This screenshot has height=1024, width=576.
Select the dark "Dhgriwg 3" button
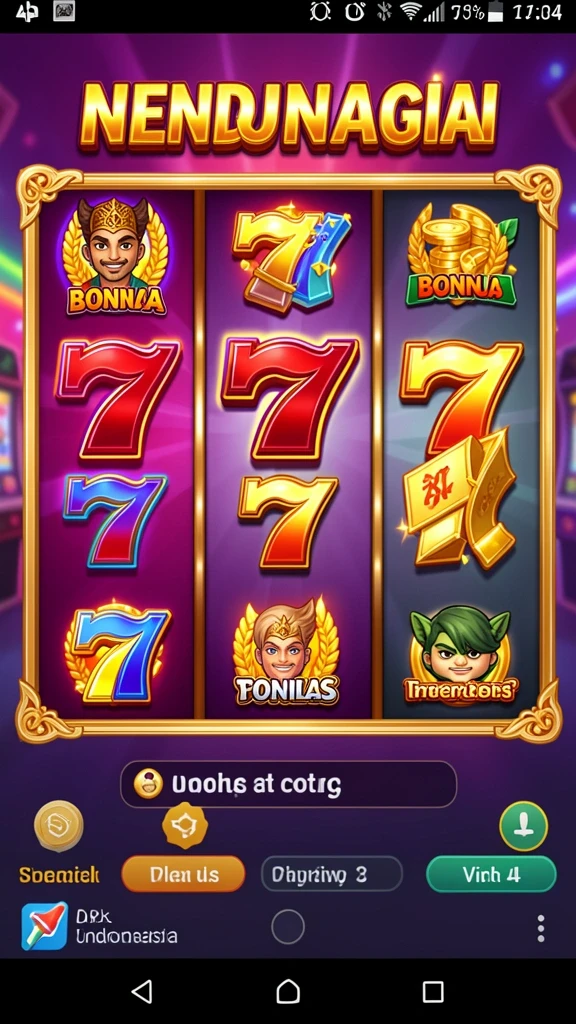332,874
